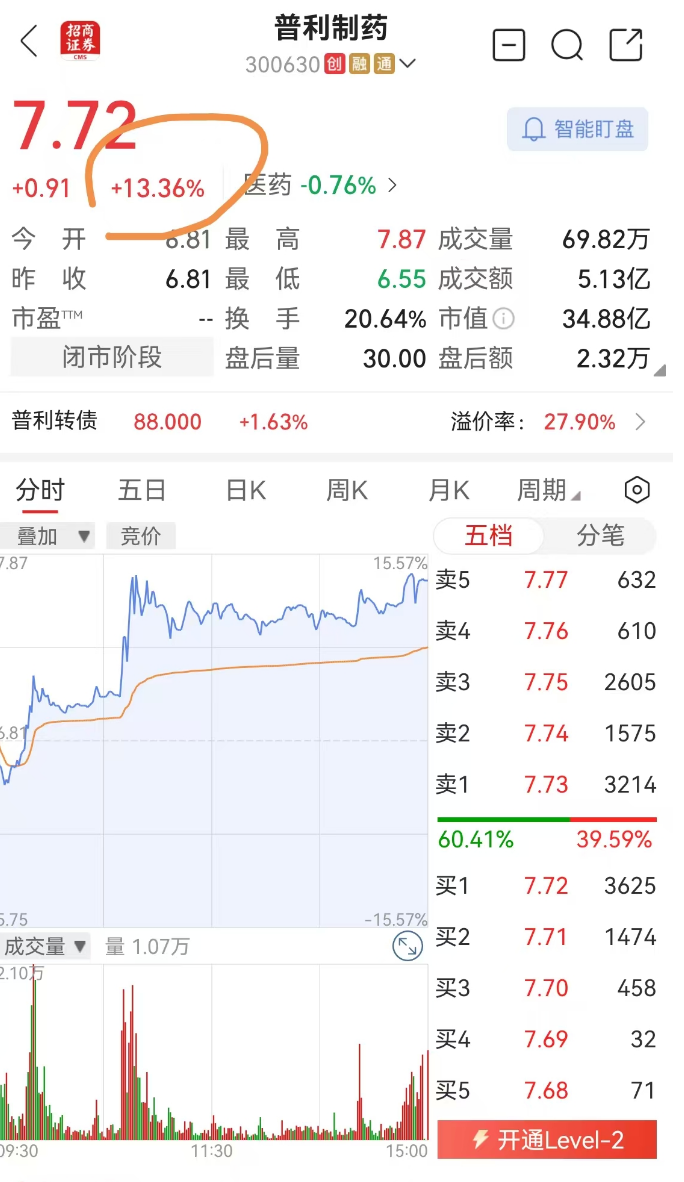Tap the 竞价 auction button

point(141,536)
